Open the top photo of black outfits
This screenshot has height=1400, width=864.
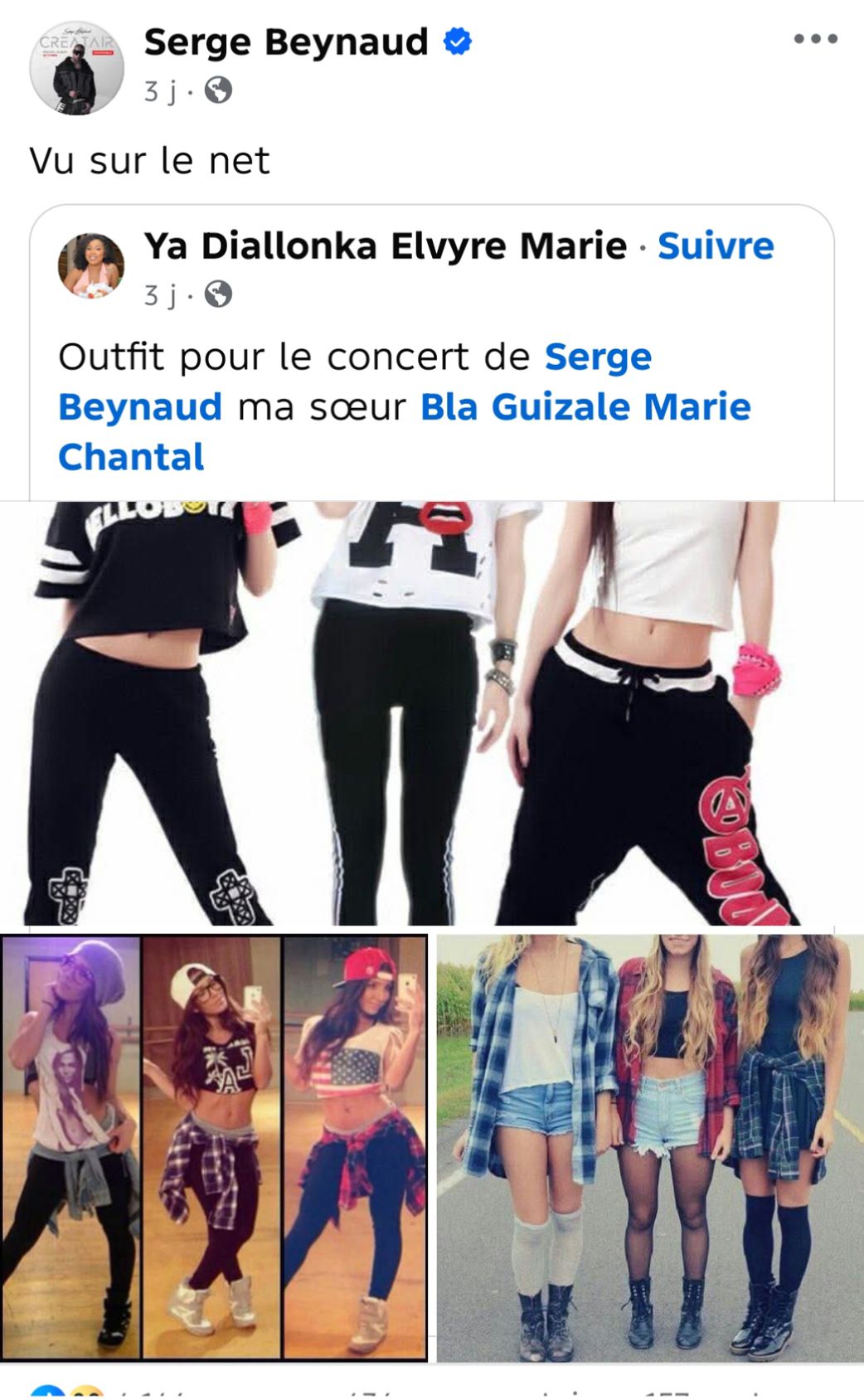coord(431,713)
